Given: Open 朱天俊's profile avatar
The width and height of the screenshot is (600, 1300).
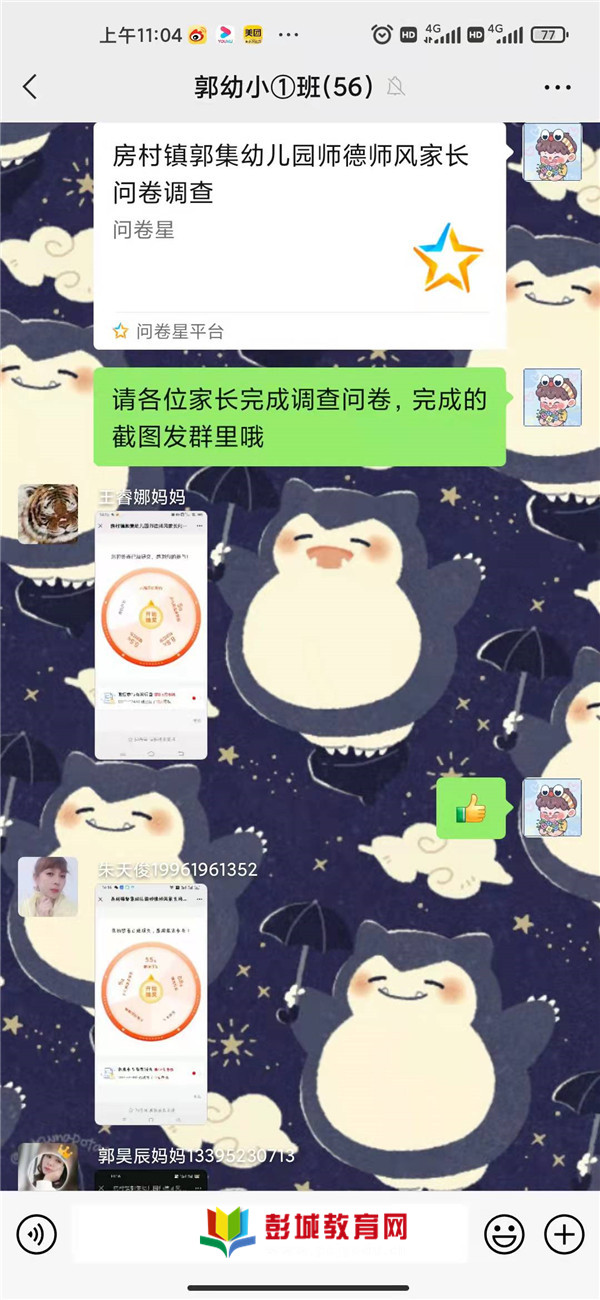Looking at the screenshot, I should (x=47, y=887).
